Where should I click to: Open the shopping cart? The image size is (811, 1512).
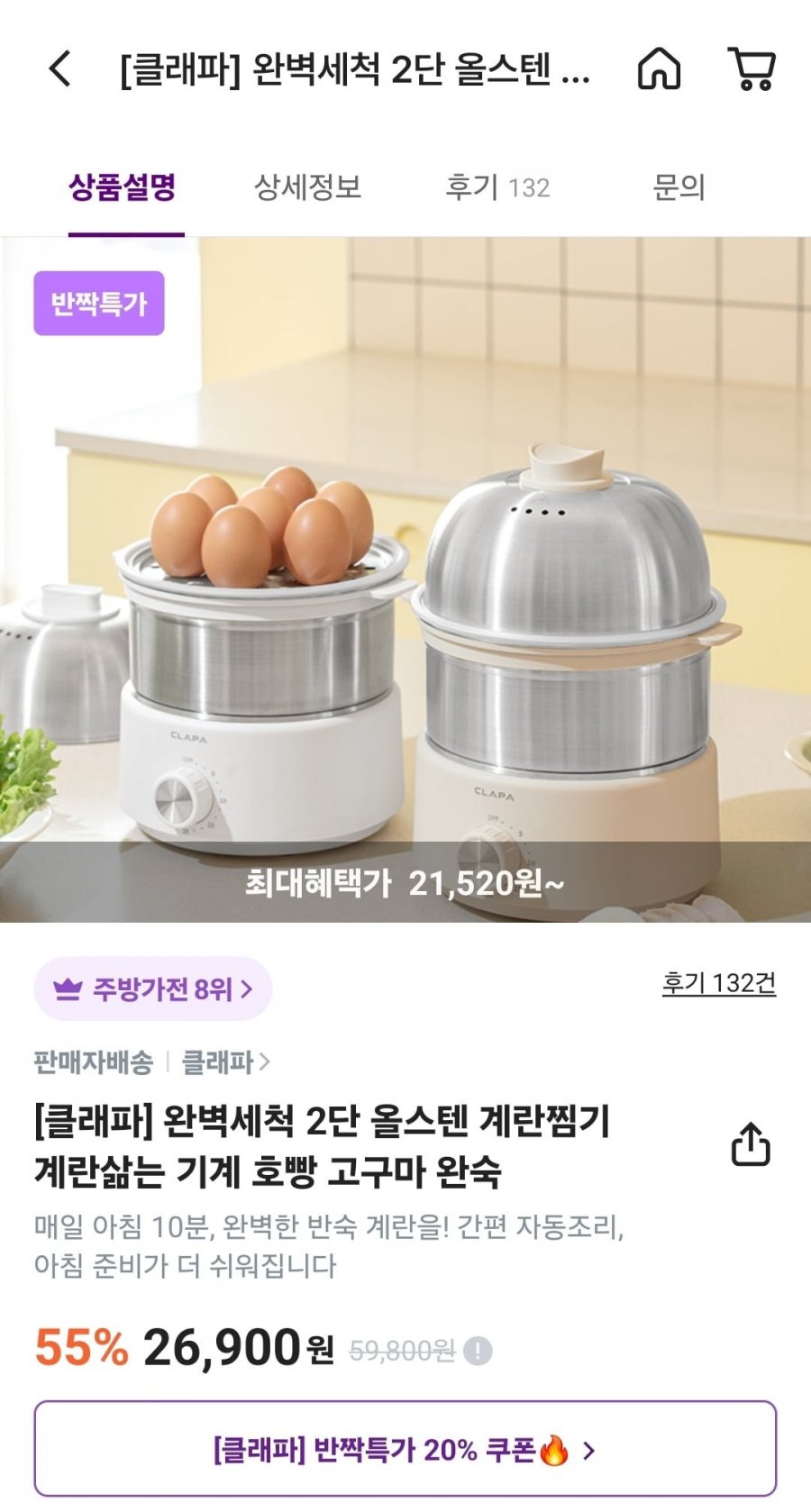point(752,68)
